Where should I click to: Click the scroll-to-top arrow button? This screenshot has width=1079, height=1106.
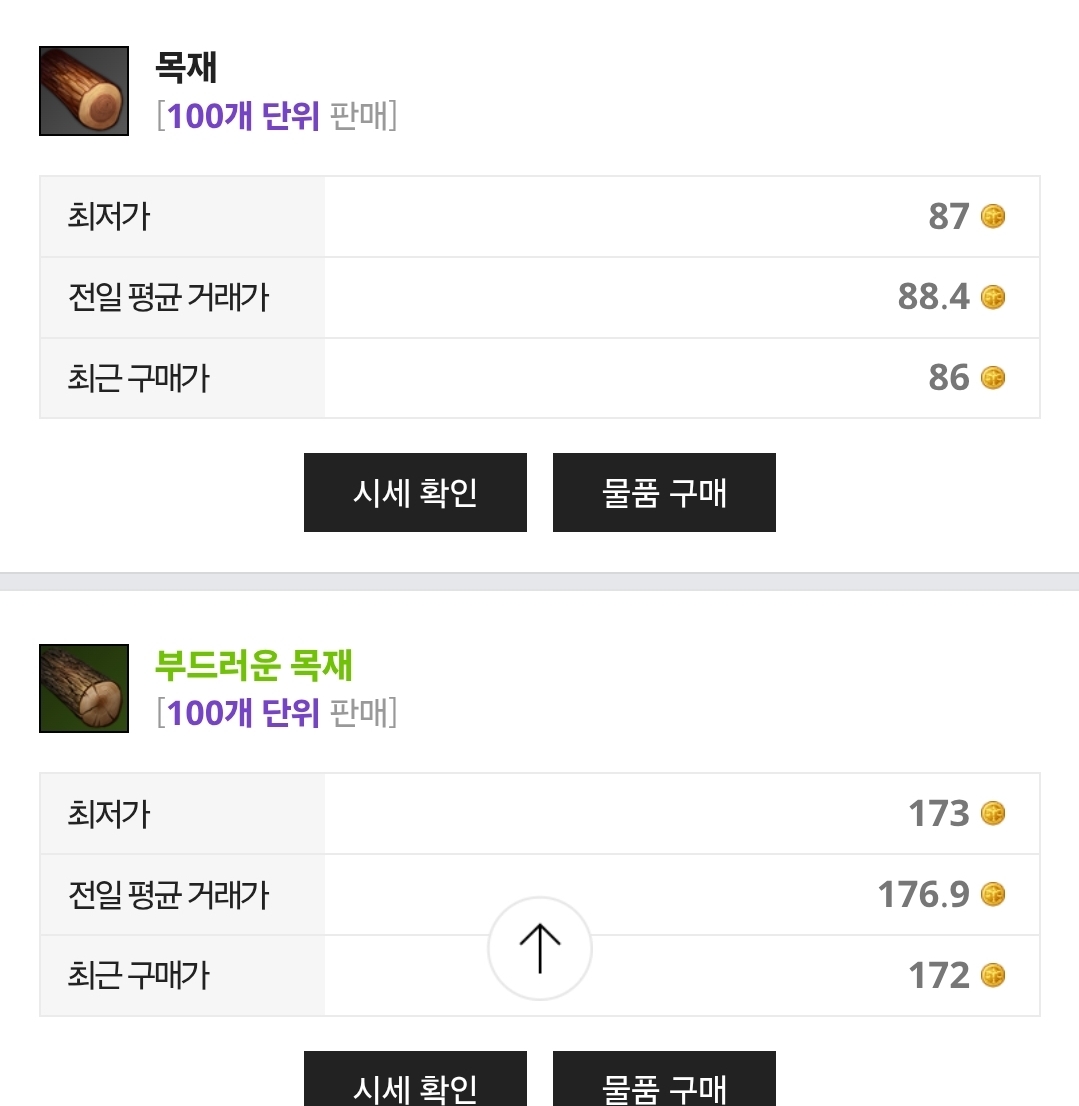click(540, 948)
